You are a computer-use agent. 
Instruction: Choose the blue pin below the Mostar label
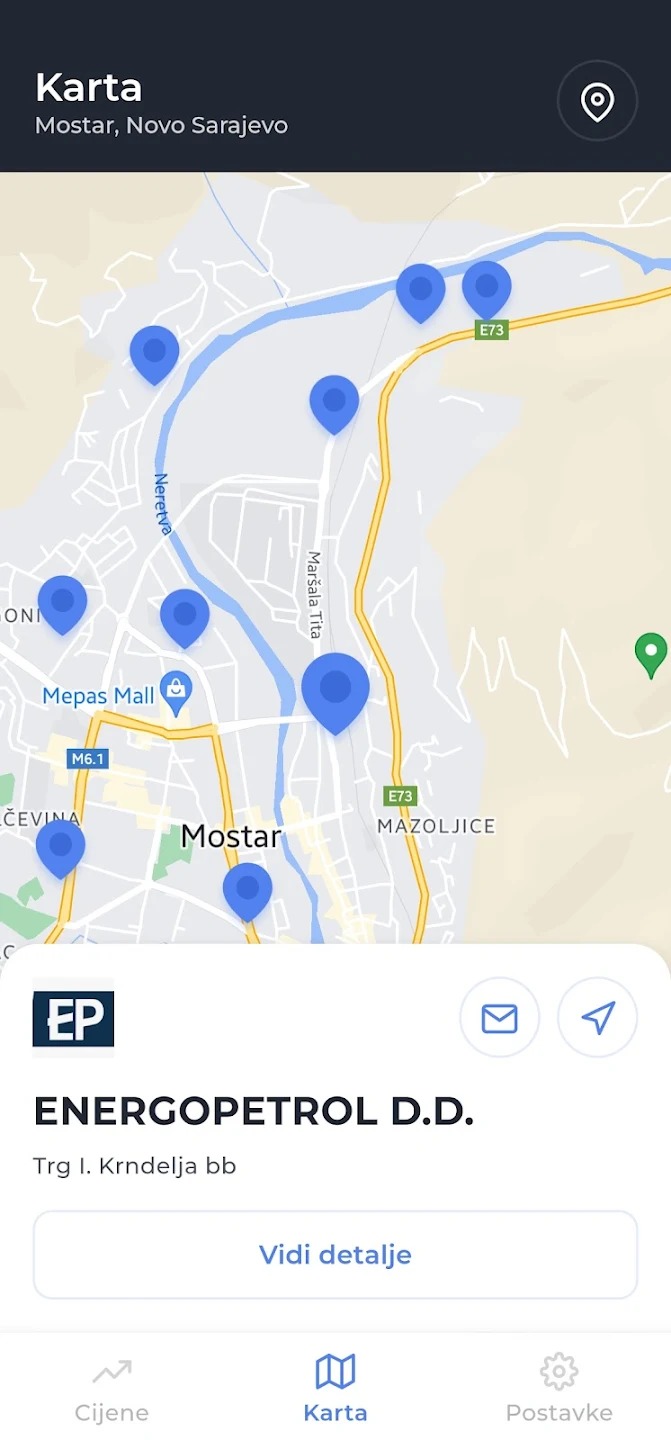coord(247,888)
